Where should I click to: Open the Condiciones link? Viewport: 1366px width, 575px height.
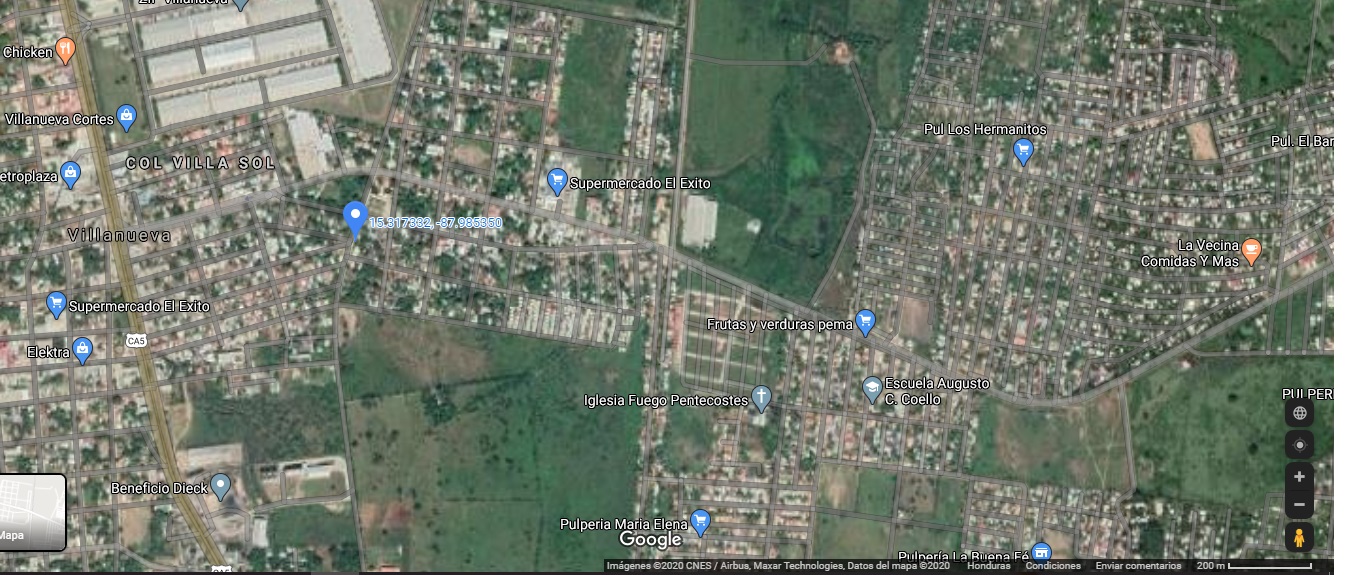[x=1053, y=566]
